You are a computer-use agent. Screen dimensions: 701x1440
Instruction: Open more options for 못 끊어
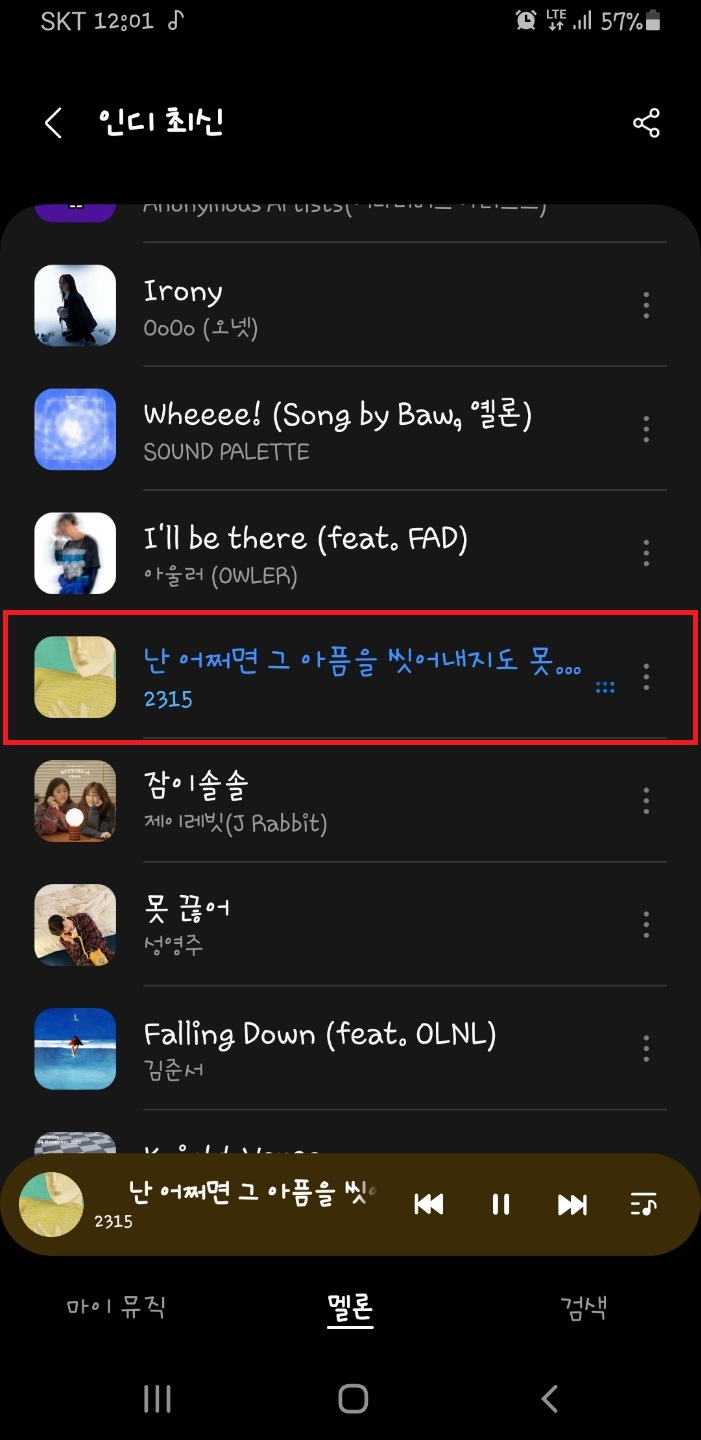point(646,924)
